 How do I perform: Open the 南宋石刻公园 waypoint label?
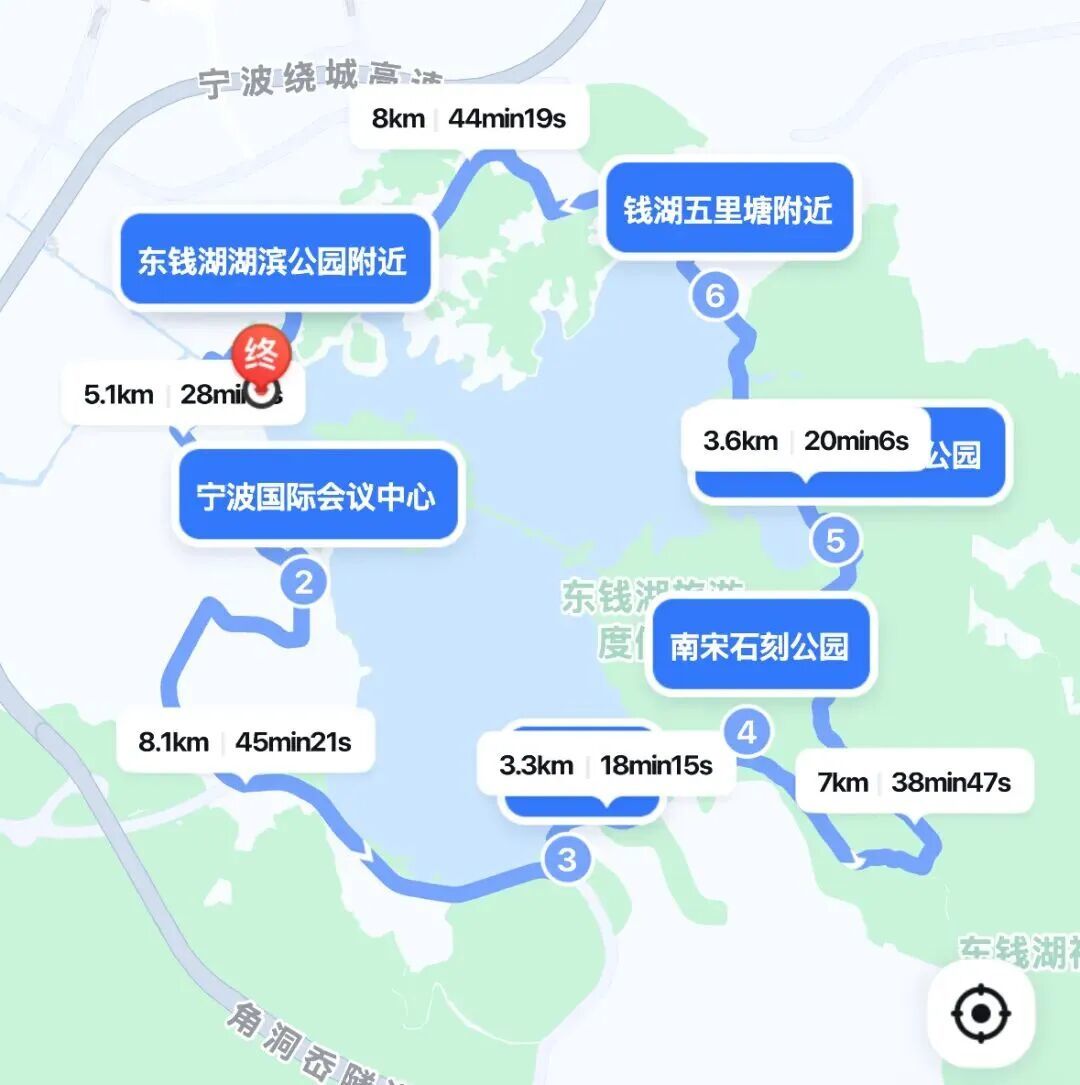(760, 646)
